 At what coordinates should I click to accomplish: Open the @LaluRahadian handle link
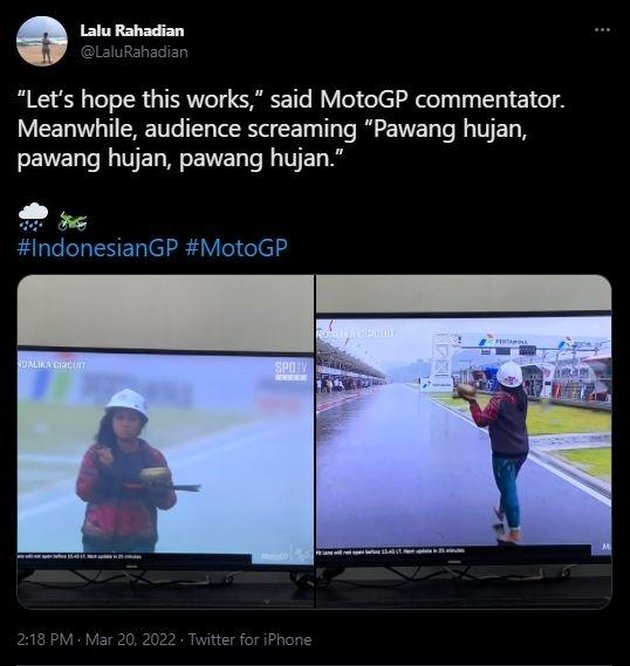coord(133,51)
